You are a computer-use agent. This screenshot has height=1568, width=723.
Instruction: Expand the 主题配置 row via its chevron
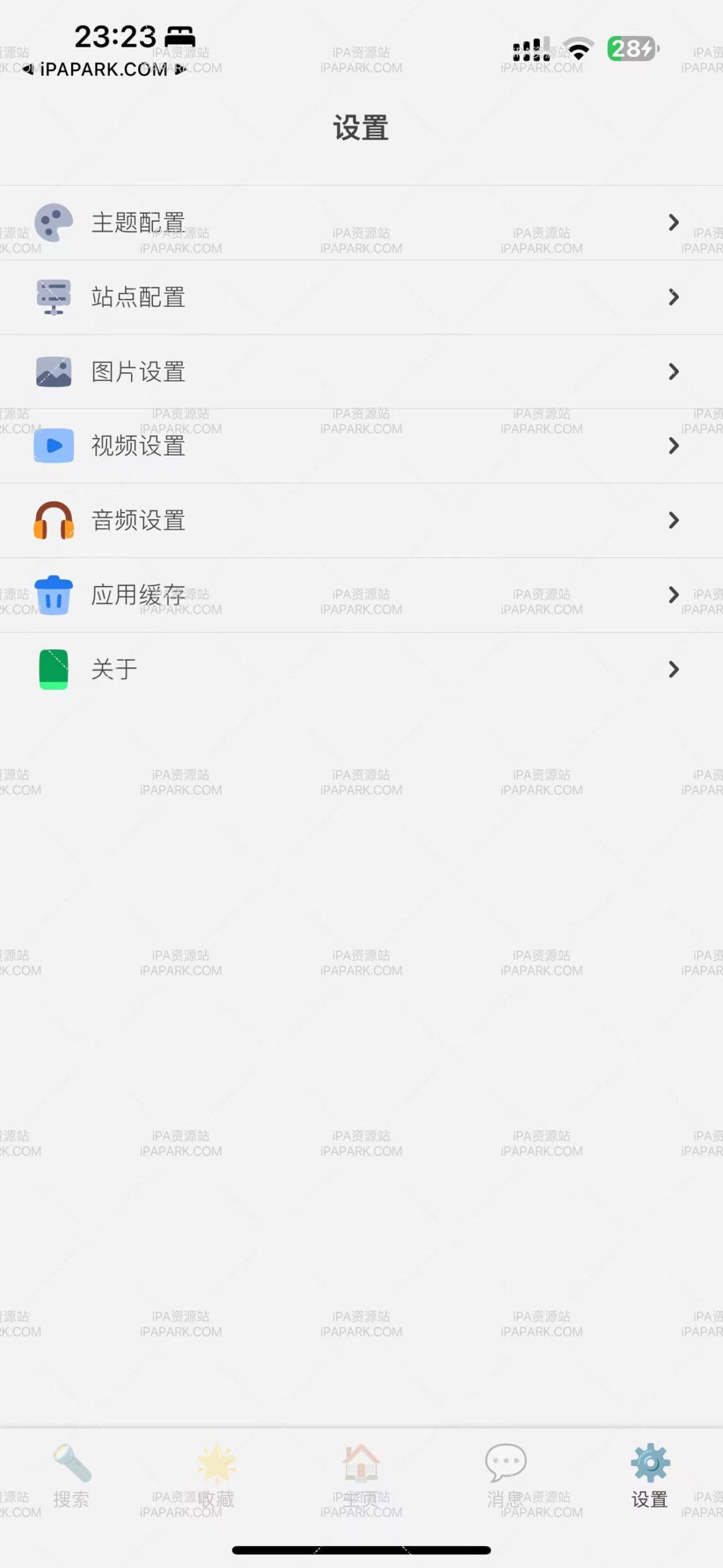click(x=673, y=223)
